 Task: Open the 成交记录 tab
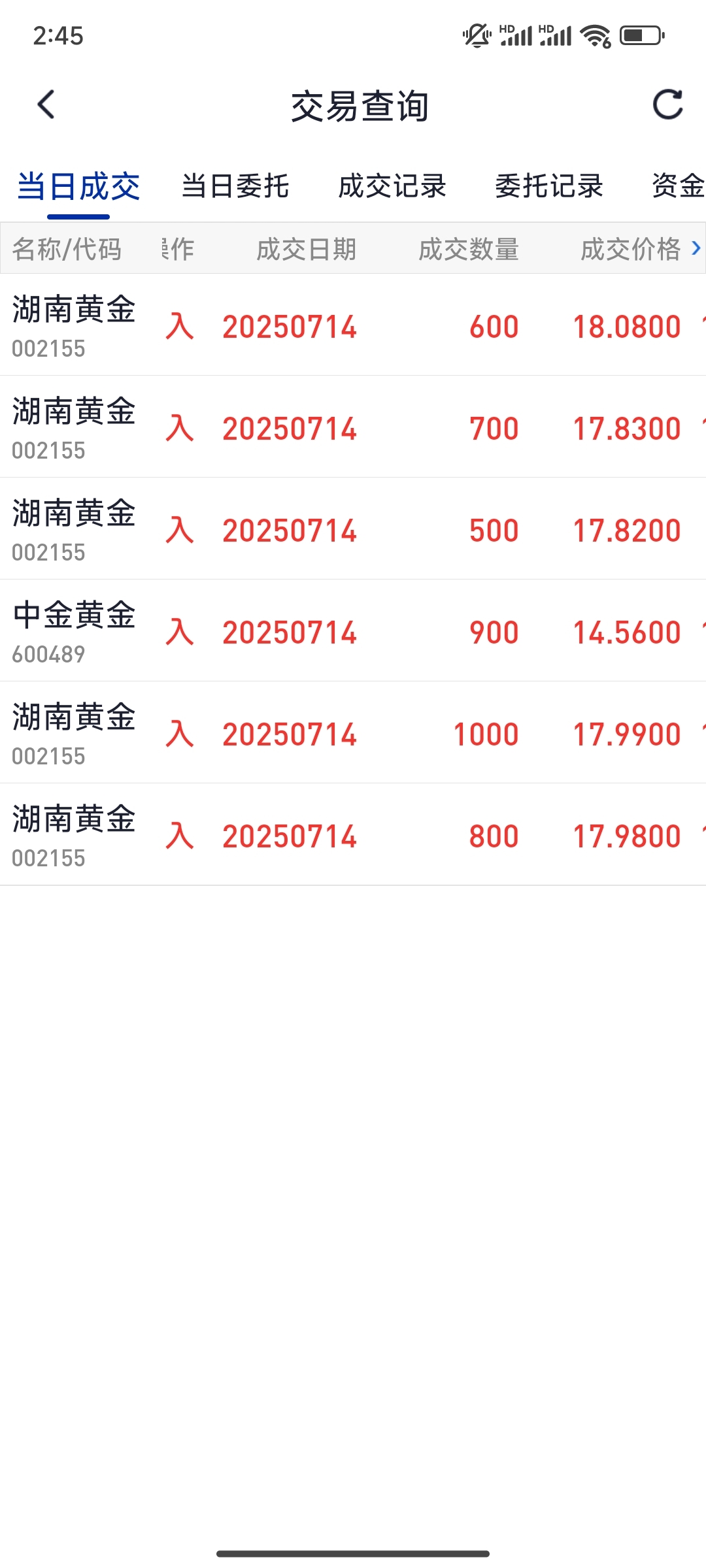(x=392, y=187)
